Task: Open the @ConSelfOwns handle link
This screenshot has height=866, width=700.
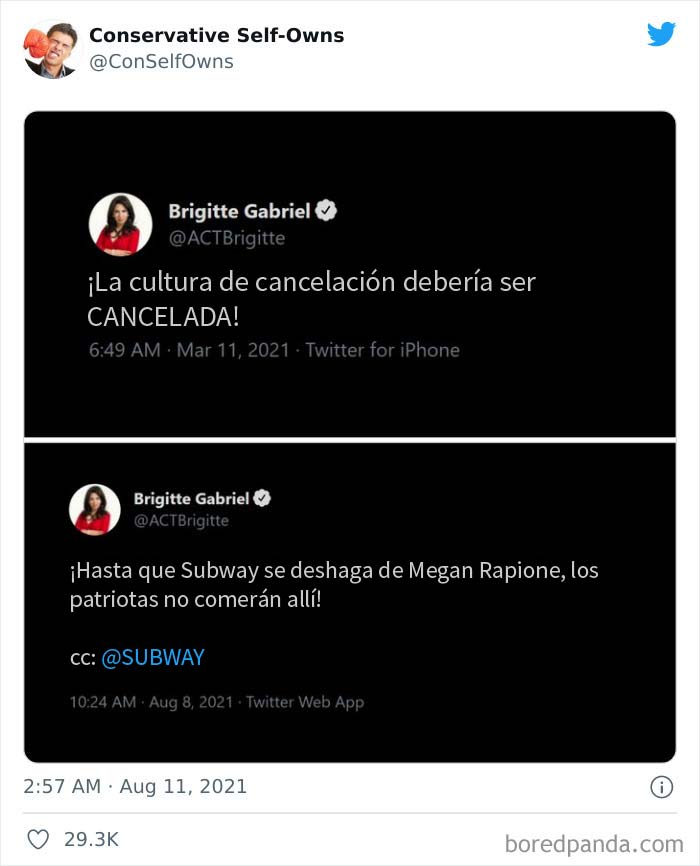Action: click(161, 62)
